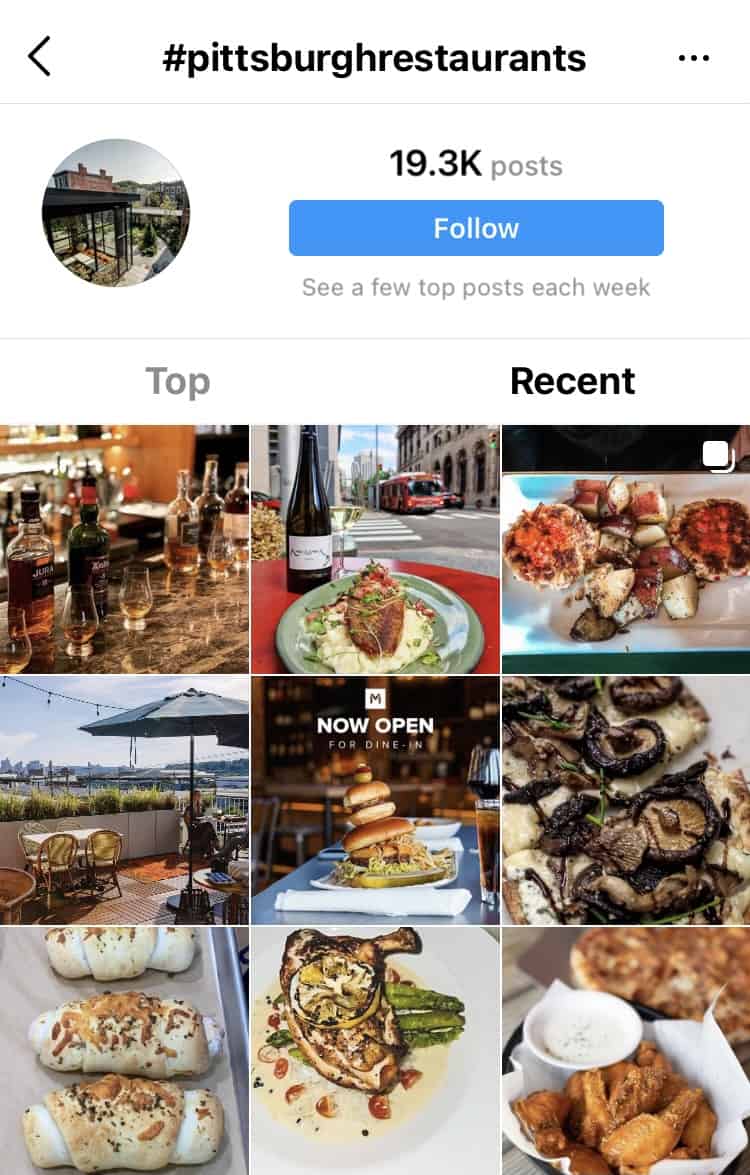Open the wine bottle street-side dinner post

coord(374,545)
